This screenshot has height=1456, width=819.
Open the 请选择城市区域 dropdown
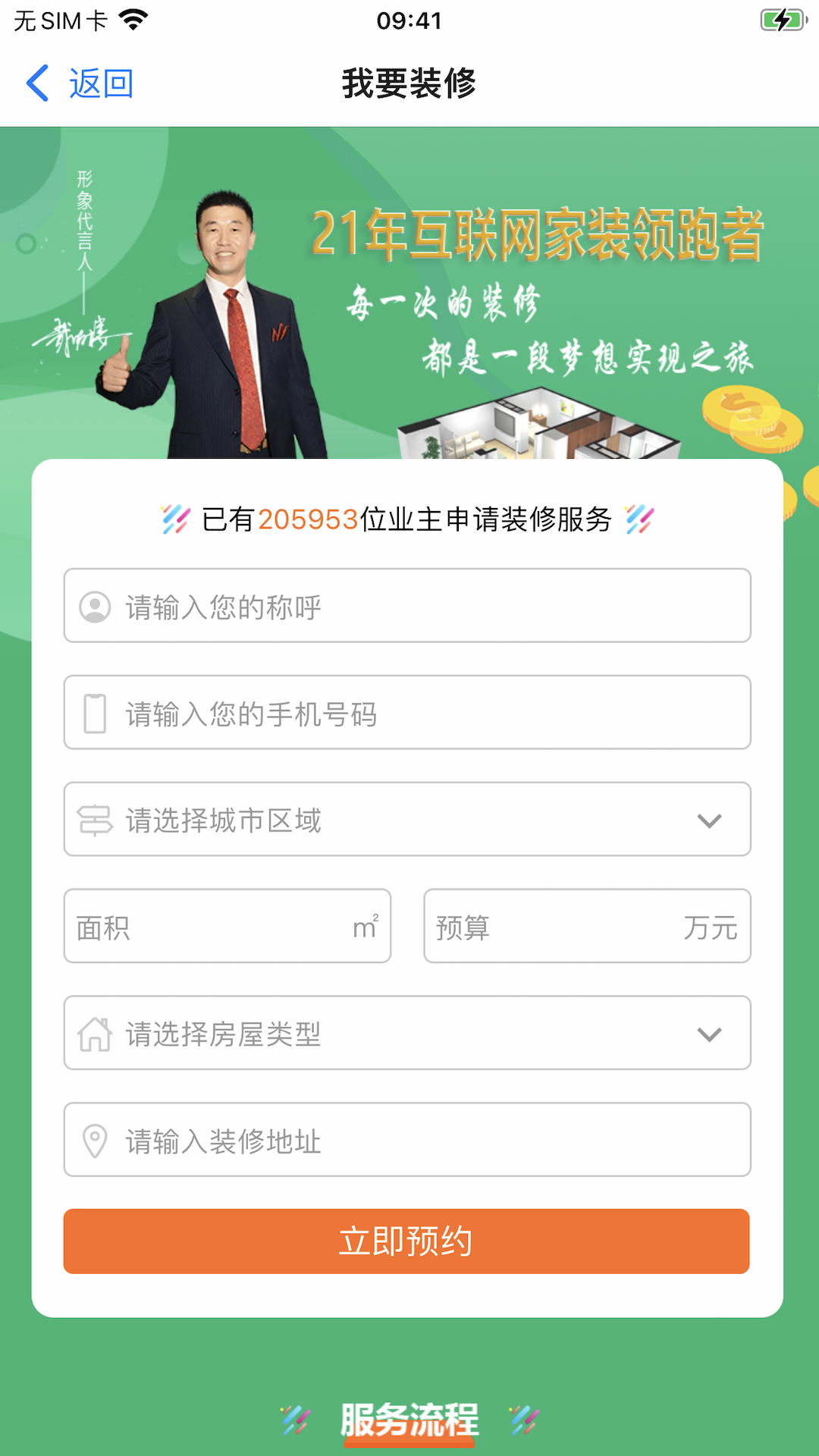pyautogui.click(x=409, y=819)
